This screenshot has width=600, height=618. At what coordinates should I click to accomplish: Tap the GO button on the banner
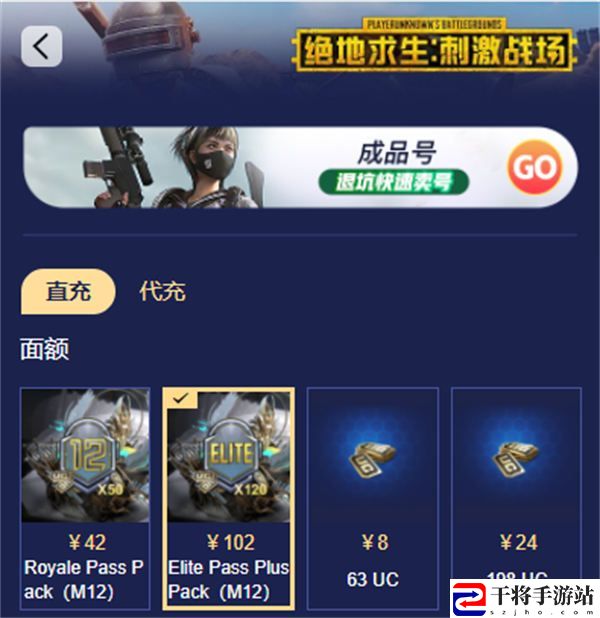(x=534, y=168)
